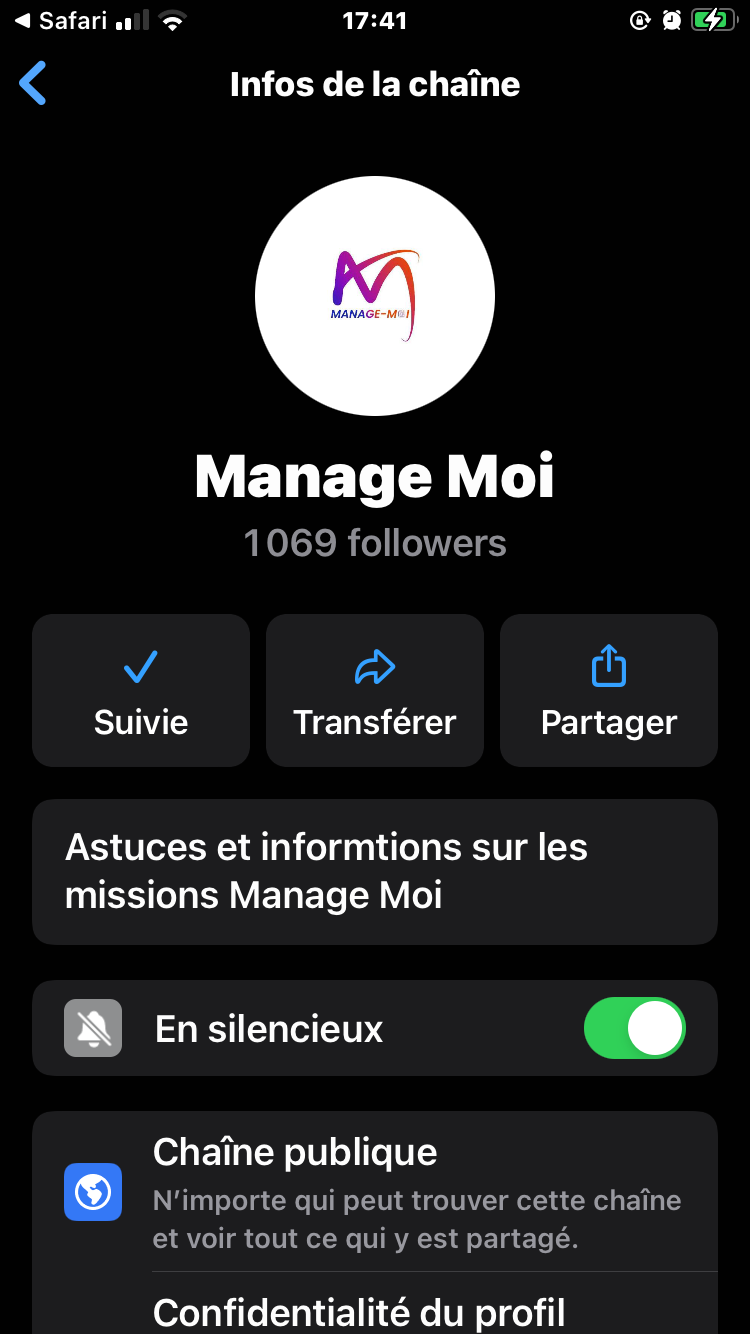Open the Manage Moi channel photo
This screenshot has width=750, height=1334.
tap(375, 296)
